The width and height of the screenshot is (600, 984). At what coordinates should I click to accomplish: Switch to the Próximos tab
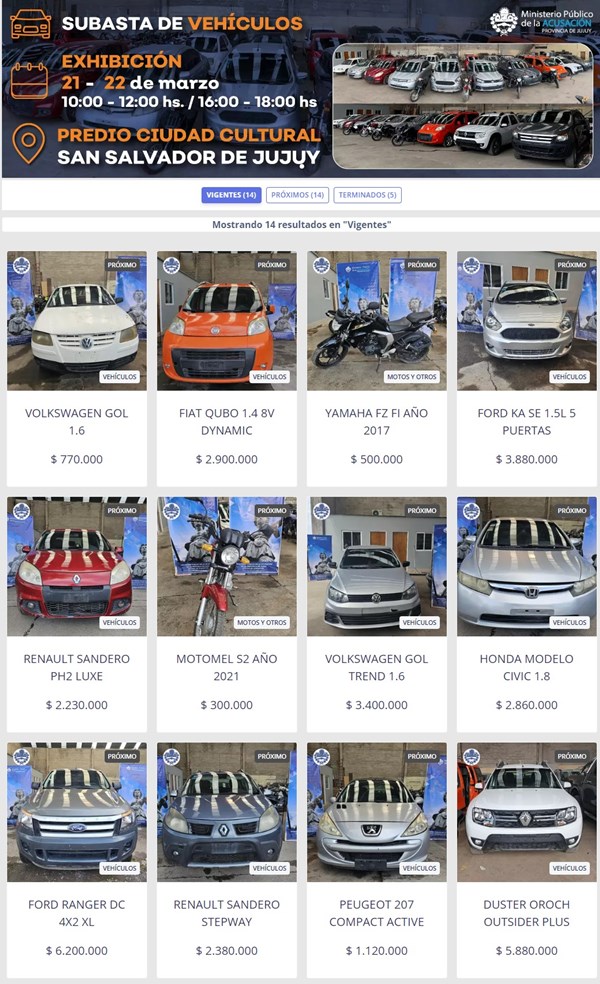pos(297,195)
